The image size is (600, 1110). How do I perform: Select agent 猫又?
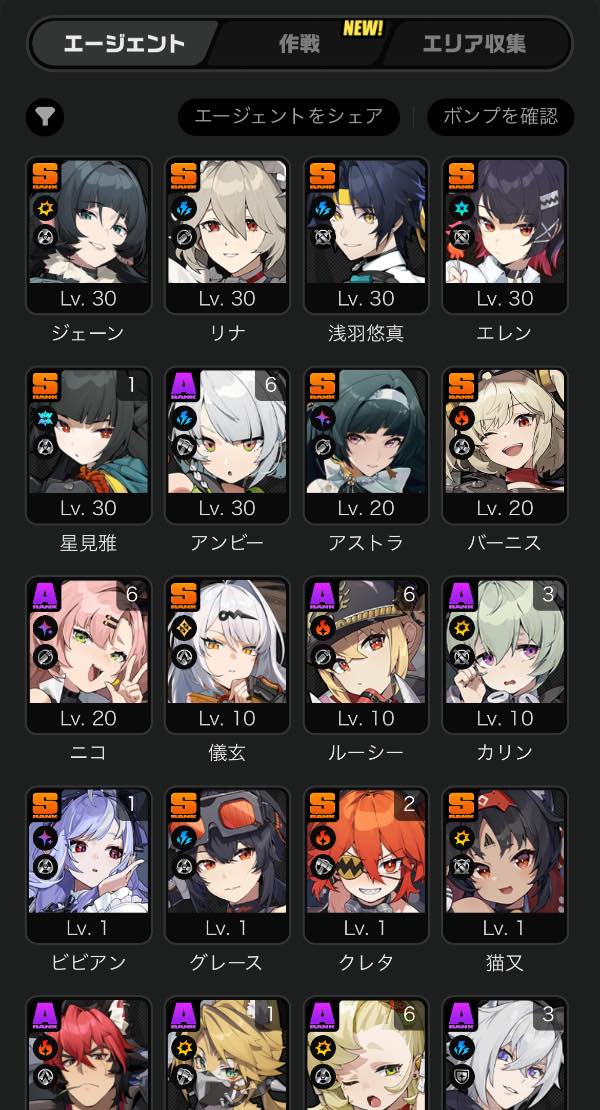[x=504, y=865]
